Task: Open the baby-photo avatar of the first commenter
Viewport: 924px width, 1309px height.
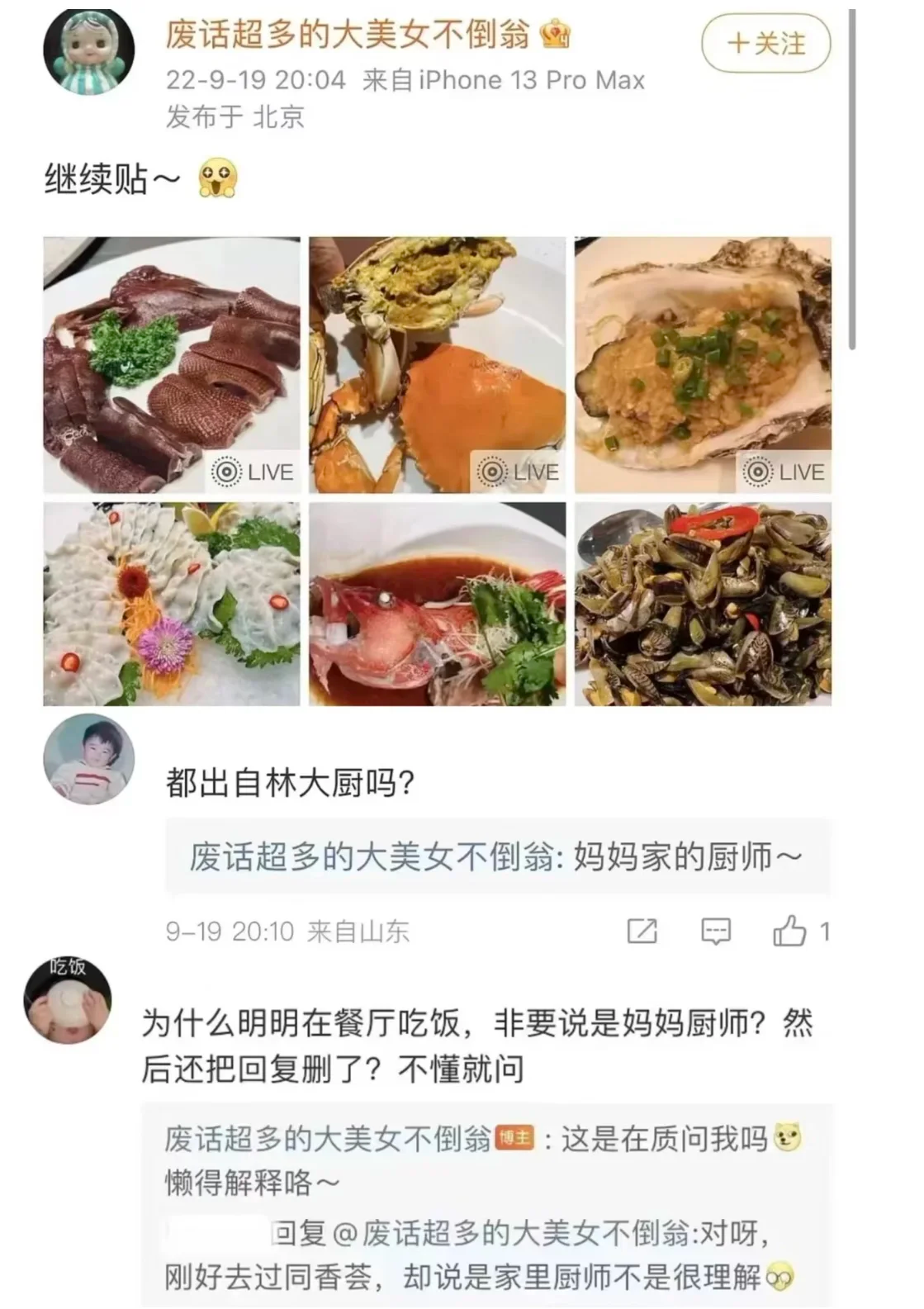Action: point(88,760)
